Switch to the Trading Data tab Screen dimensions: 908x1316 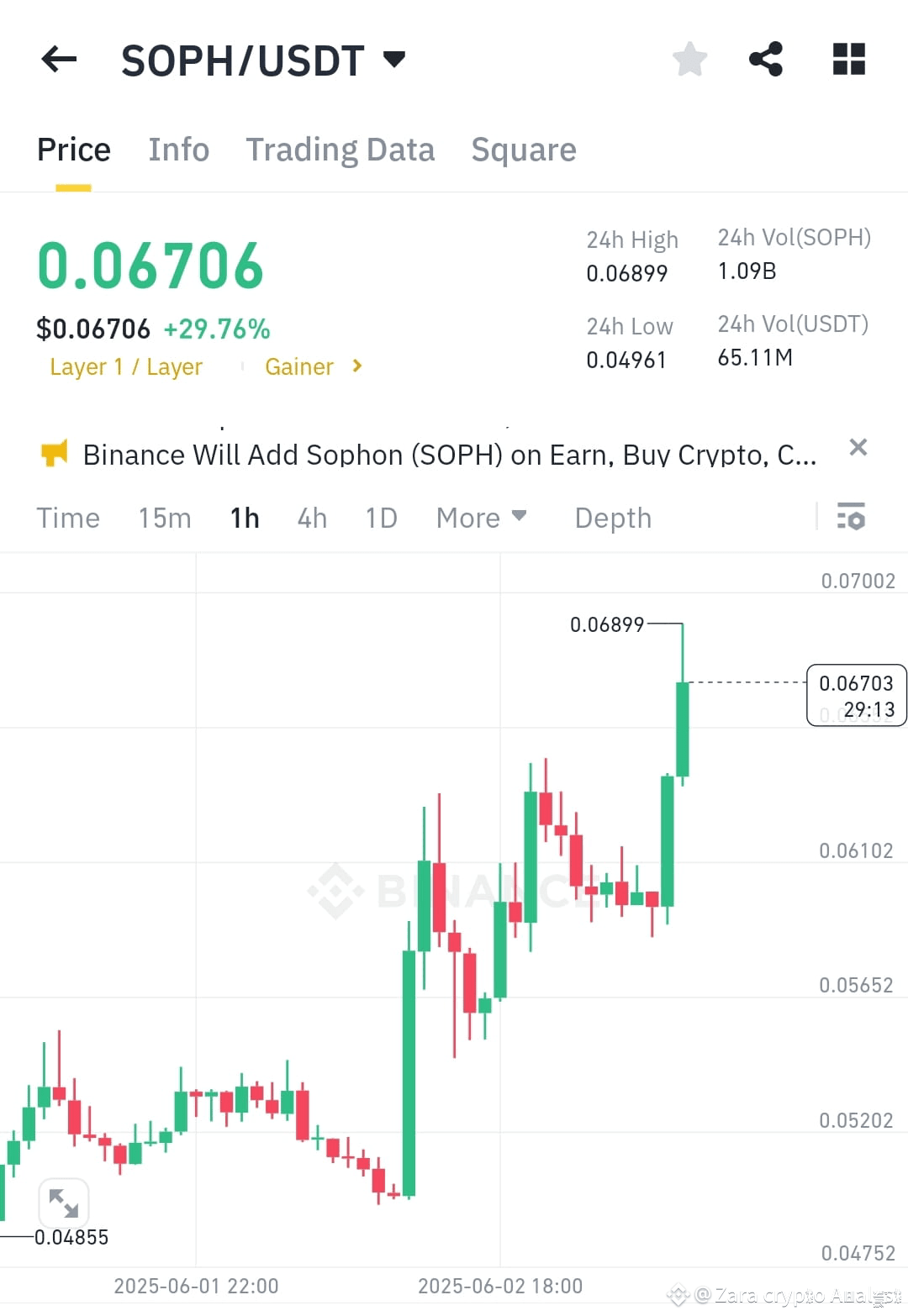pyautogui.click(x=340, y=150)
